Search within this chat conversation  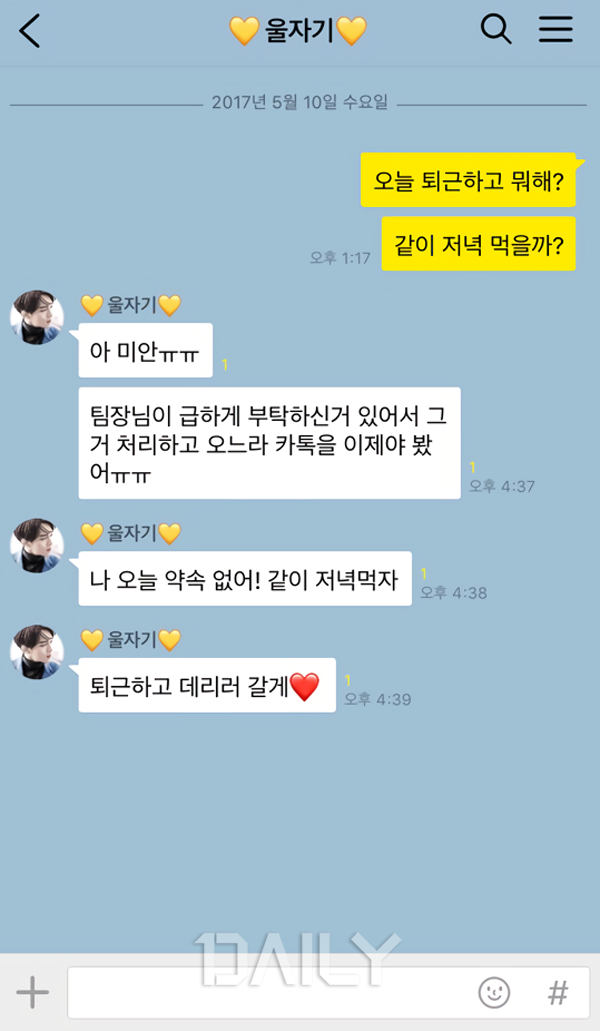[x=496, y=30]
